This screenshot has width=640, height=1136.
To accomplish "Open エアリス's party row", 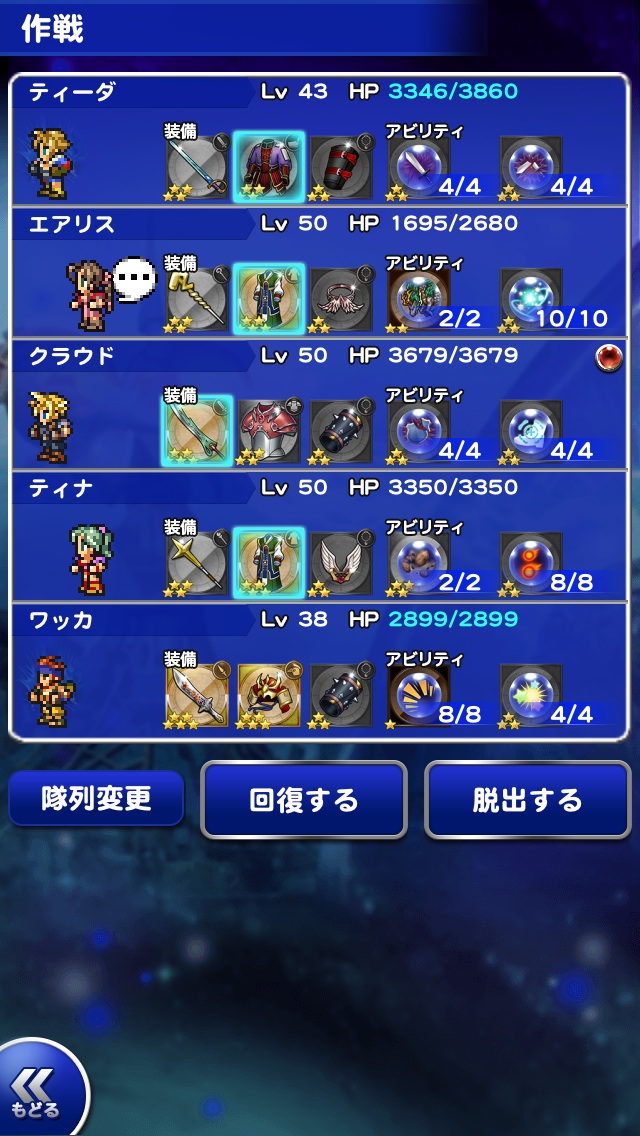I will tap(320, 274).
